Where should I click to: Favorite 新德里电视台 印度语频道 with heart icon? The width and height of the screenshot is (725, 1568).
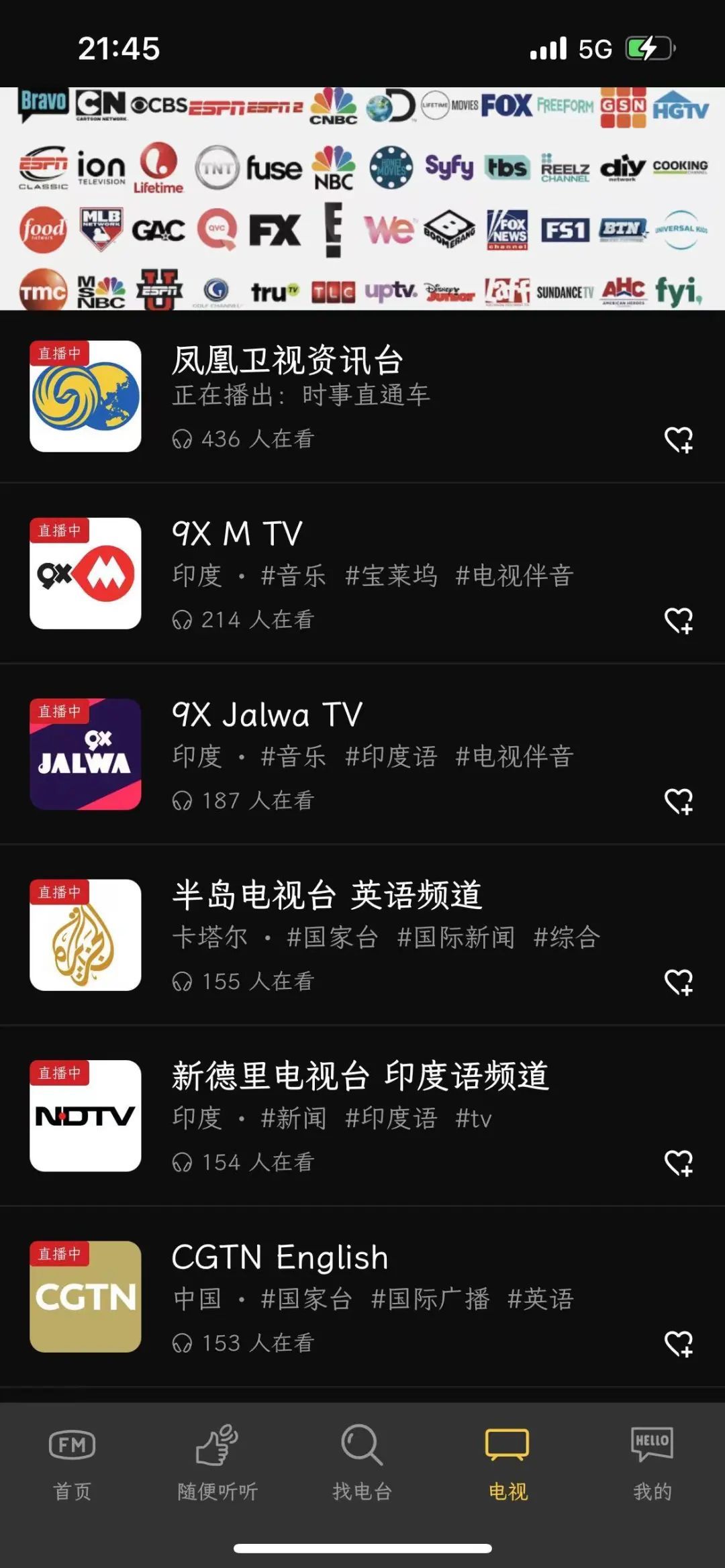tap(678, 1163)
